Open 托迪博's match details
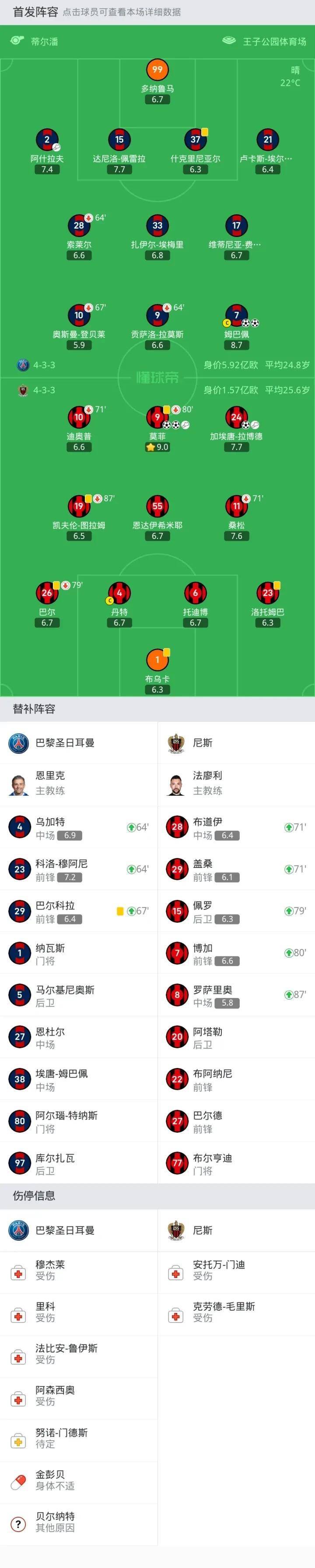The height and width of the screenshot is (1568, 315). click(x=195, y=594)
